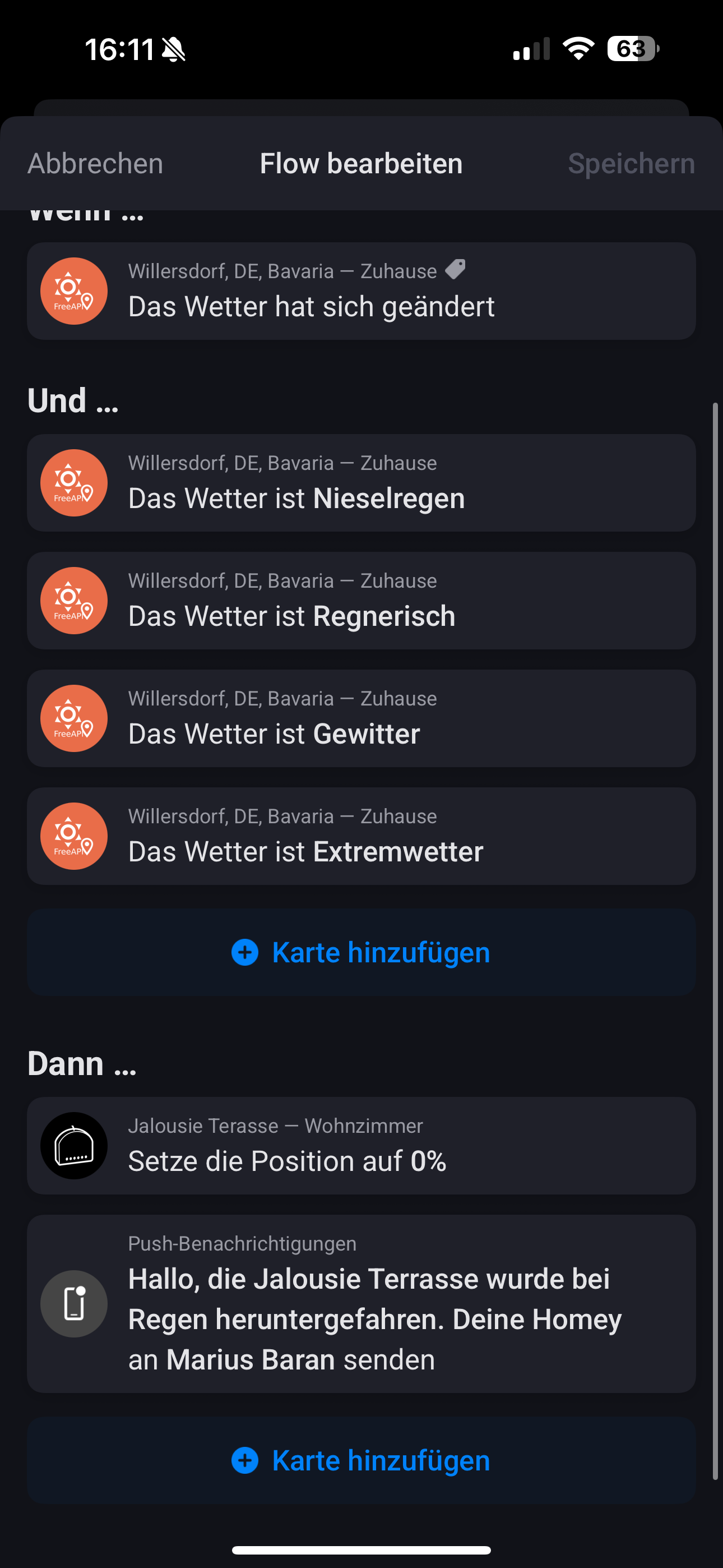Screen dimensions: 723x1568
Task: Add a card under the Dann section
Action: click(x=361, y=1460)
